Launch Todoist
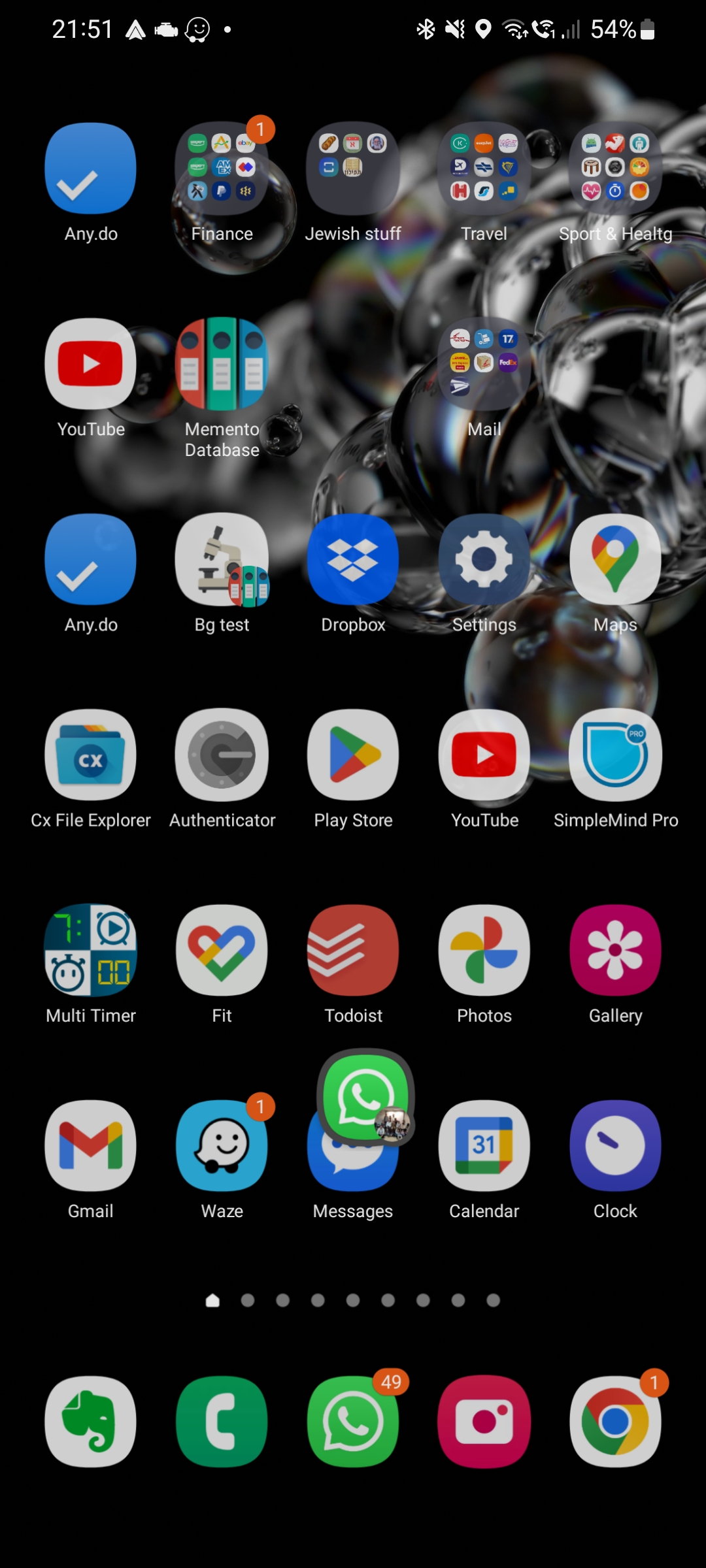 [353, 951]
